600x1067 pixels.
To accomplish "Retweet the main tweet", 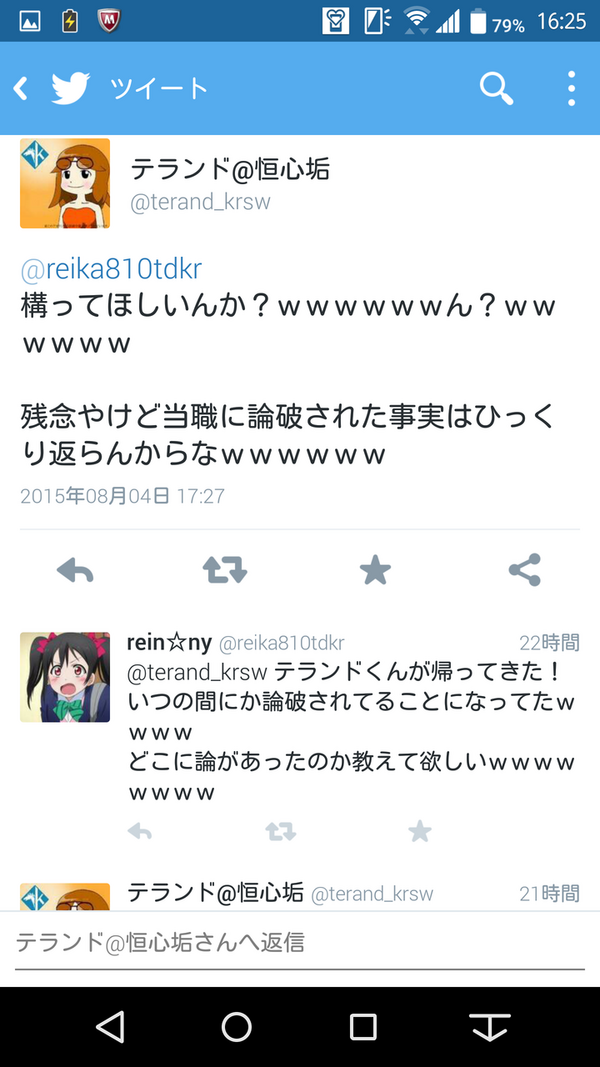I will tap(224, 570).
